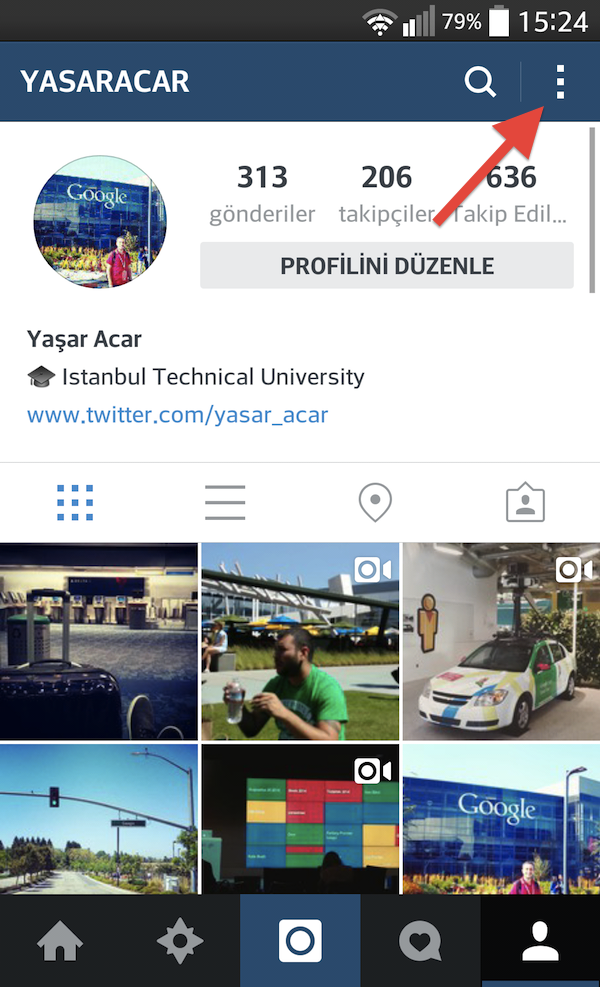
Task: Open the Street View car video
Action: pos(501,641)
